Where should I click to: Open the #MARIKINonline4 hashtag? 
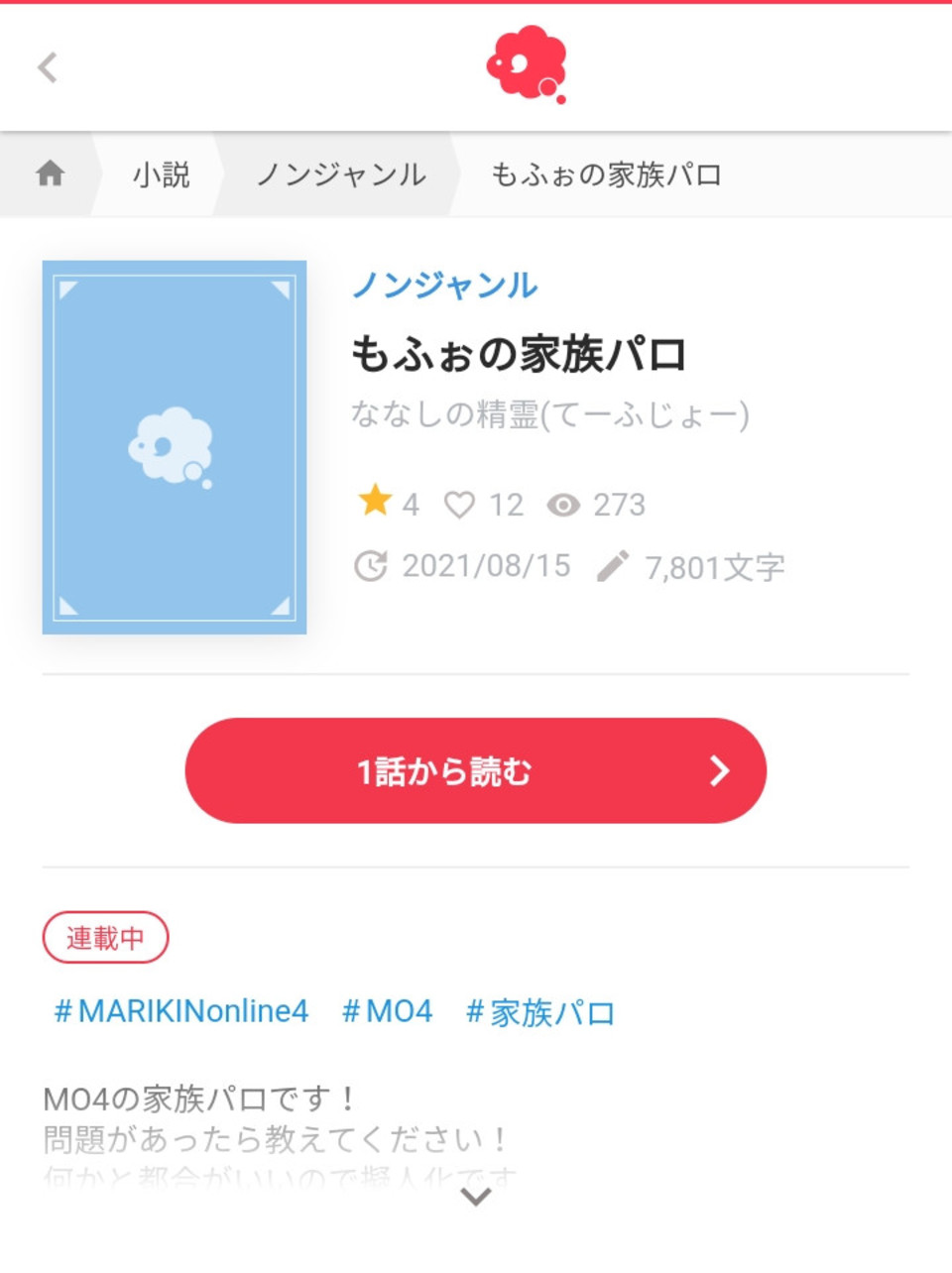coord(180,1011)
